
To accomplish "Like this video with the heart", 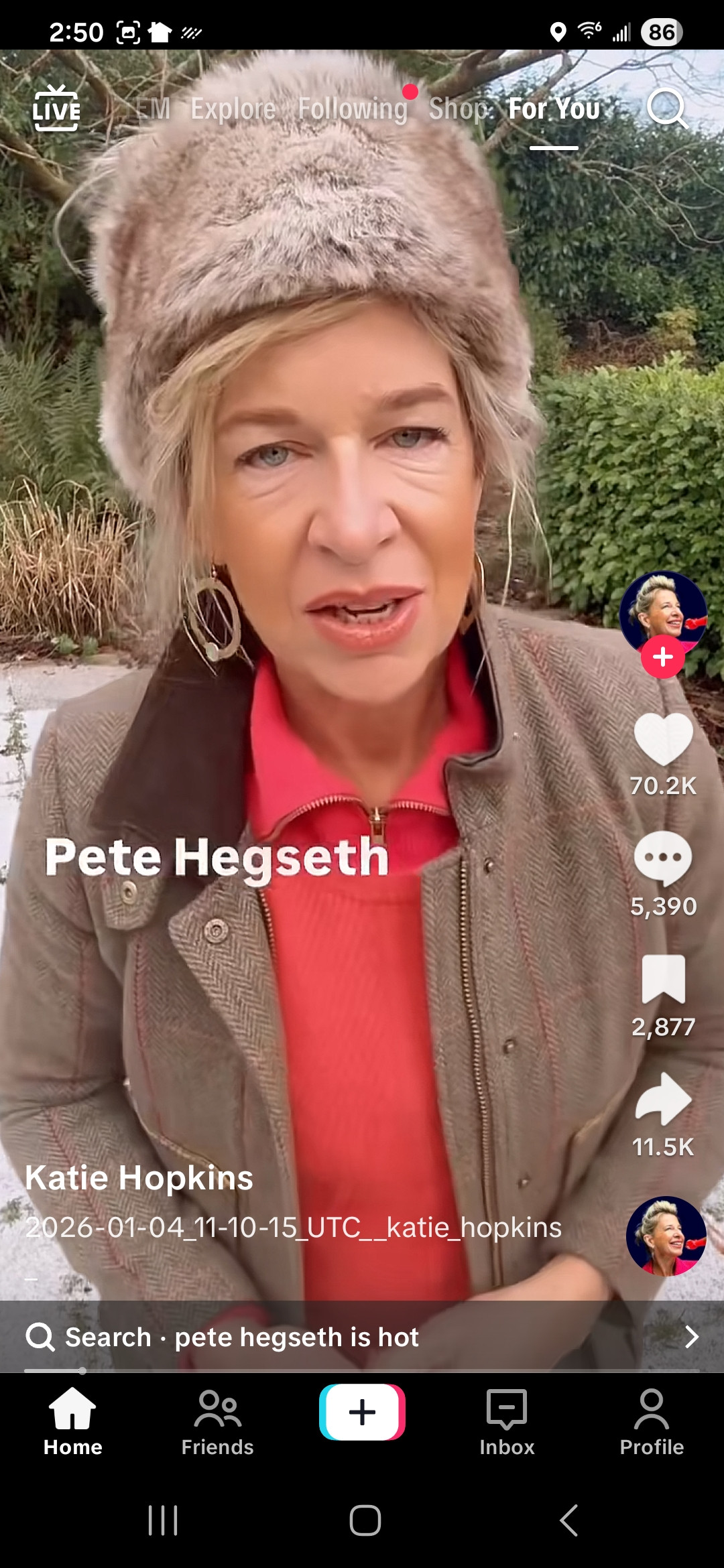I will 663,739.
